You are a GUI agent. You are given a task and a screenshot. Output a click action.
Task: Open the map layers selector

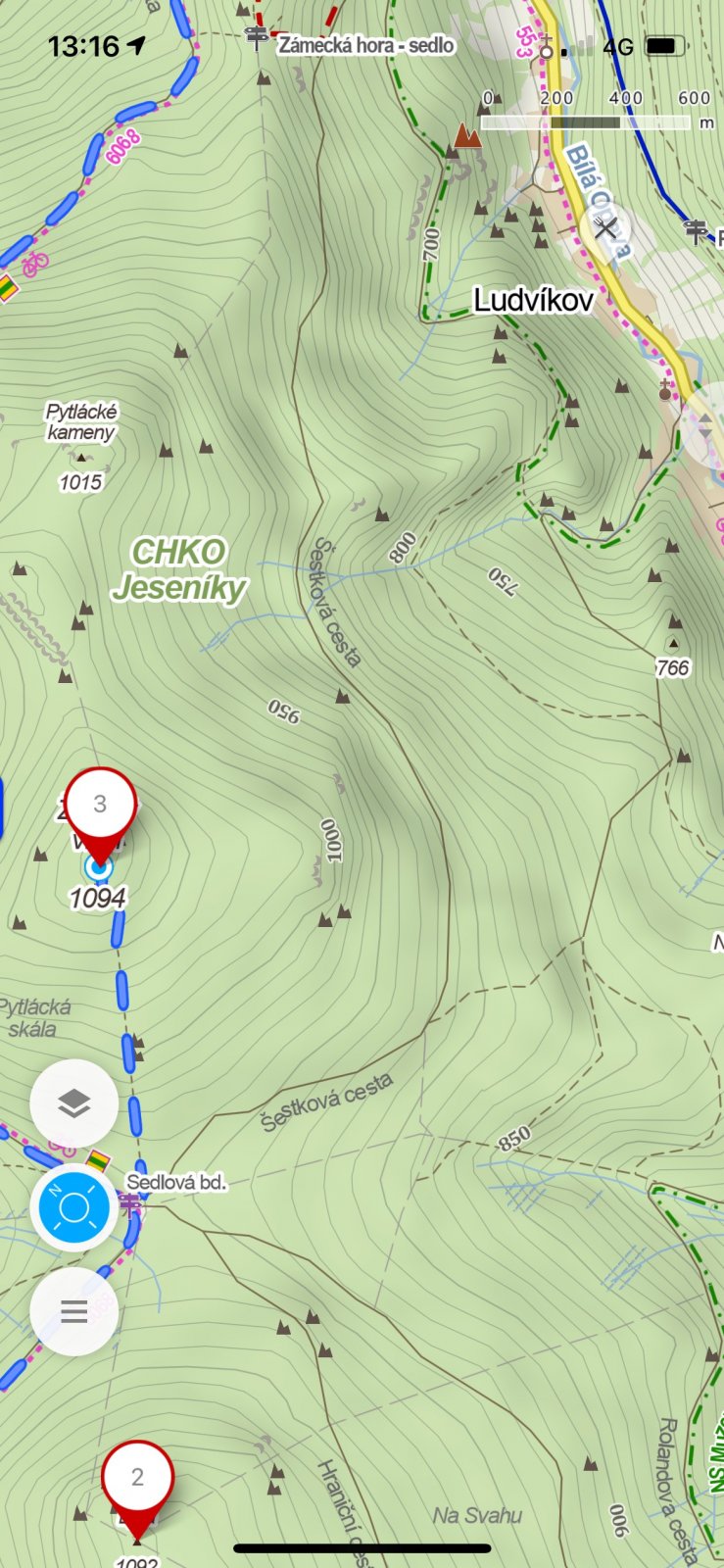tap(74, 1103)
